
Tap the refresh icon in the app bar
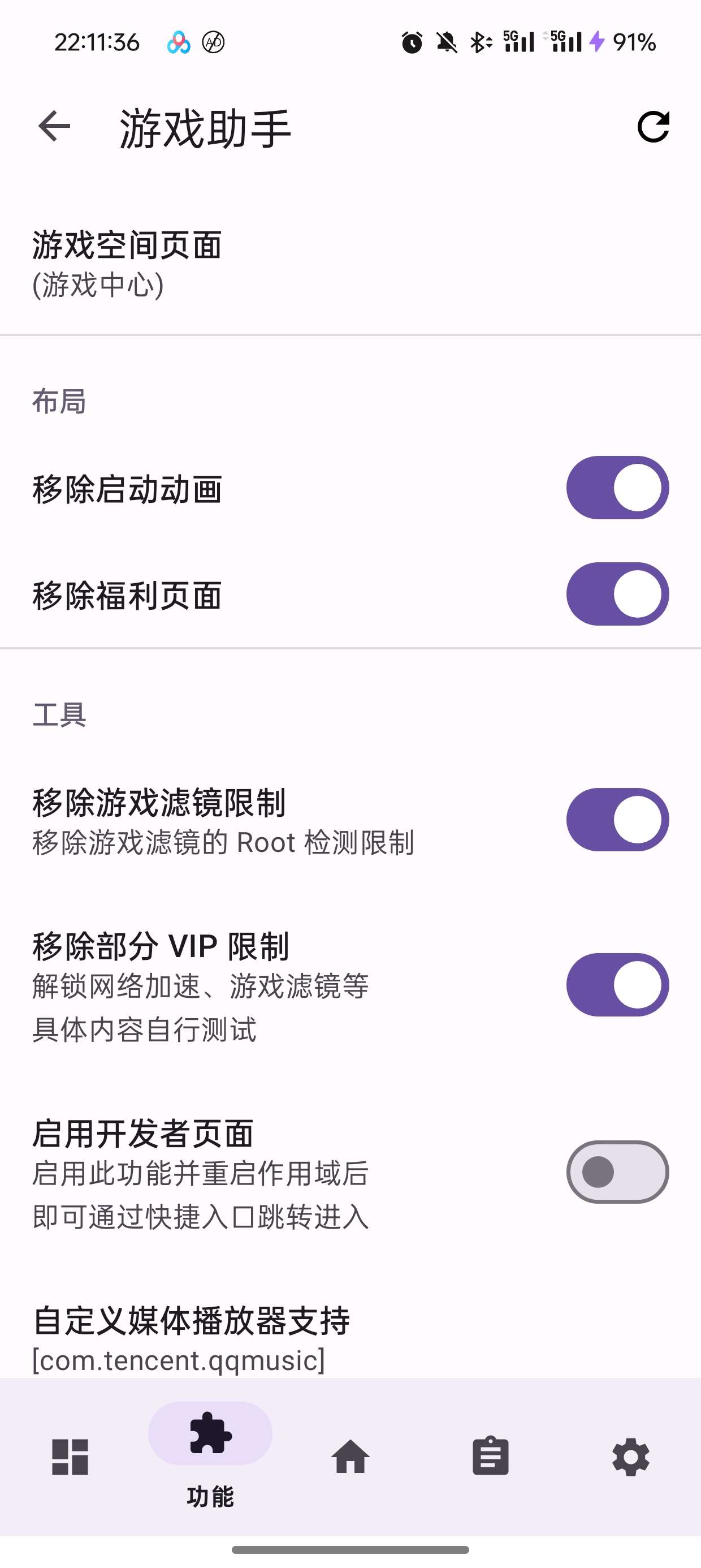click(x=653, y=127)
